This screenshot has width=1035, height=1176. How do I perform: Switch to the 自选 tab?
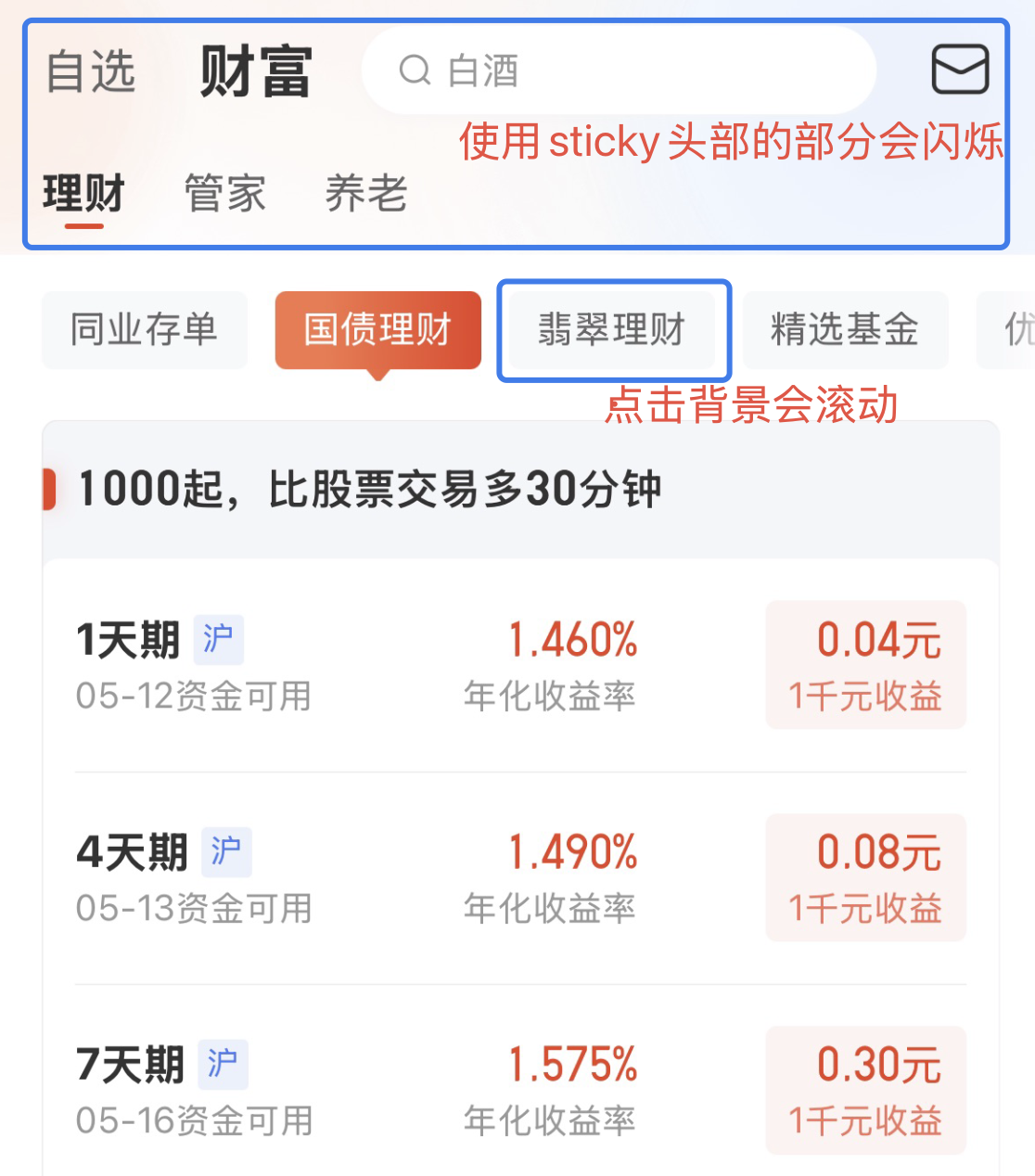pos(90,70)
